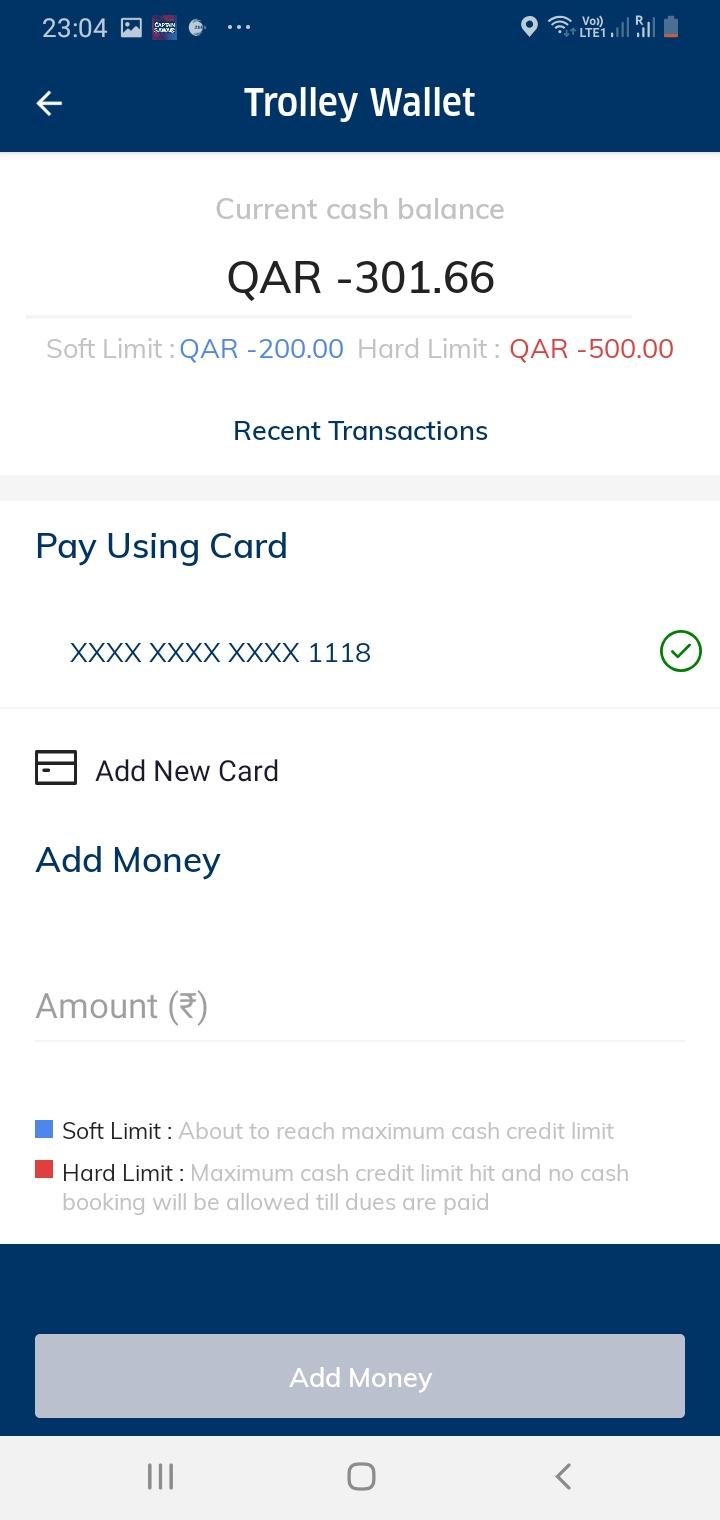Screen dimensions: 720x1520
Task: Tap Add New Card
Action: coord(157,770)
